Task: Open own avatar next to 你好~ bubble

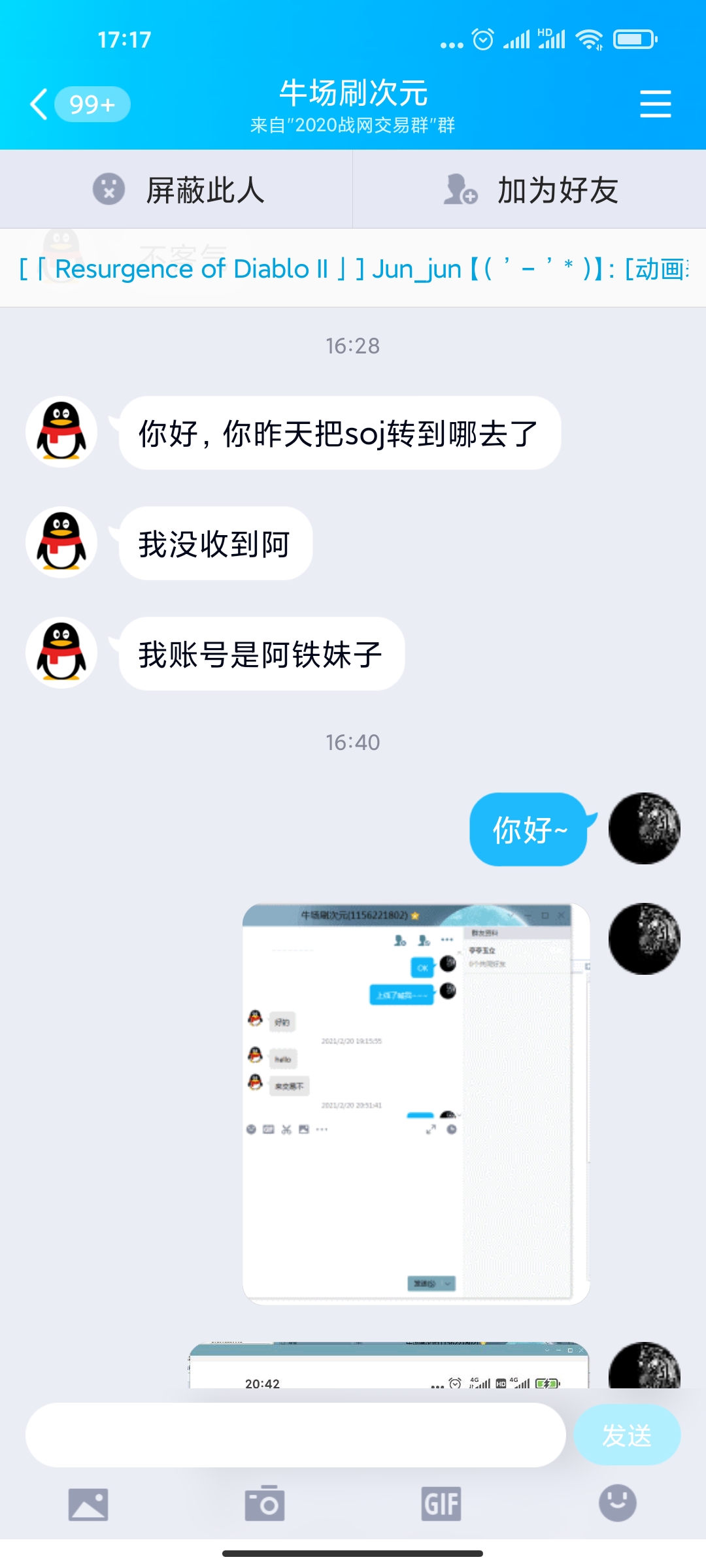Action: 644,828
